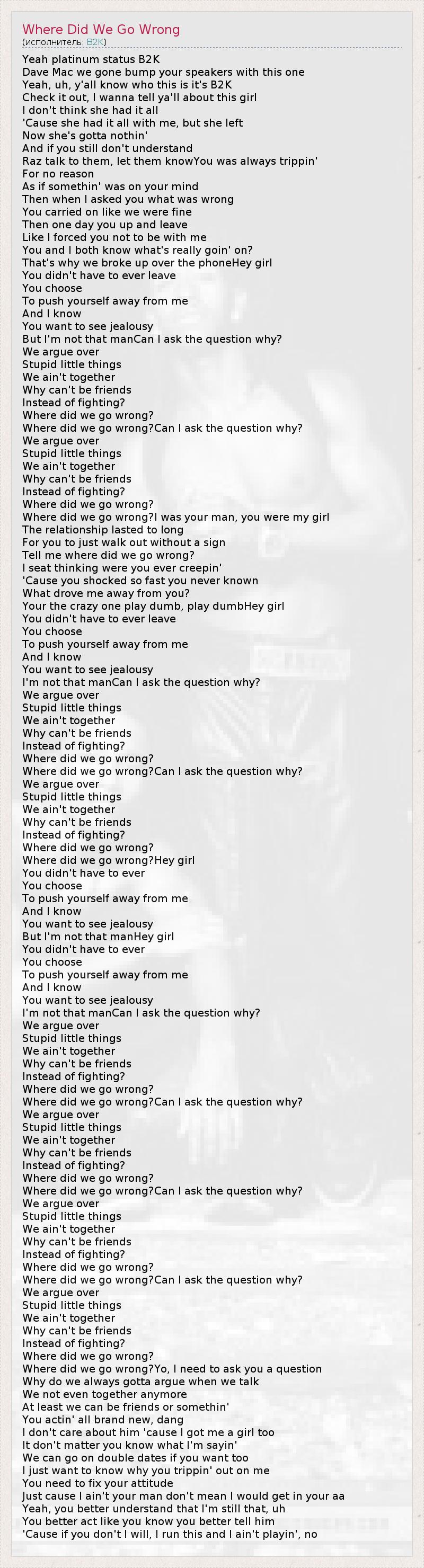Open the B2K artist link
This screenshot has height=1568, width=424.
pos(95,42)
